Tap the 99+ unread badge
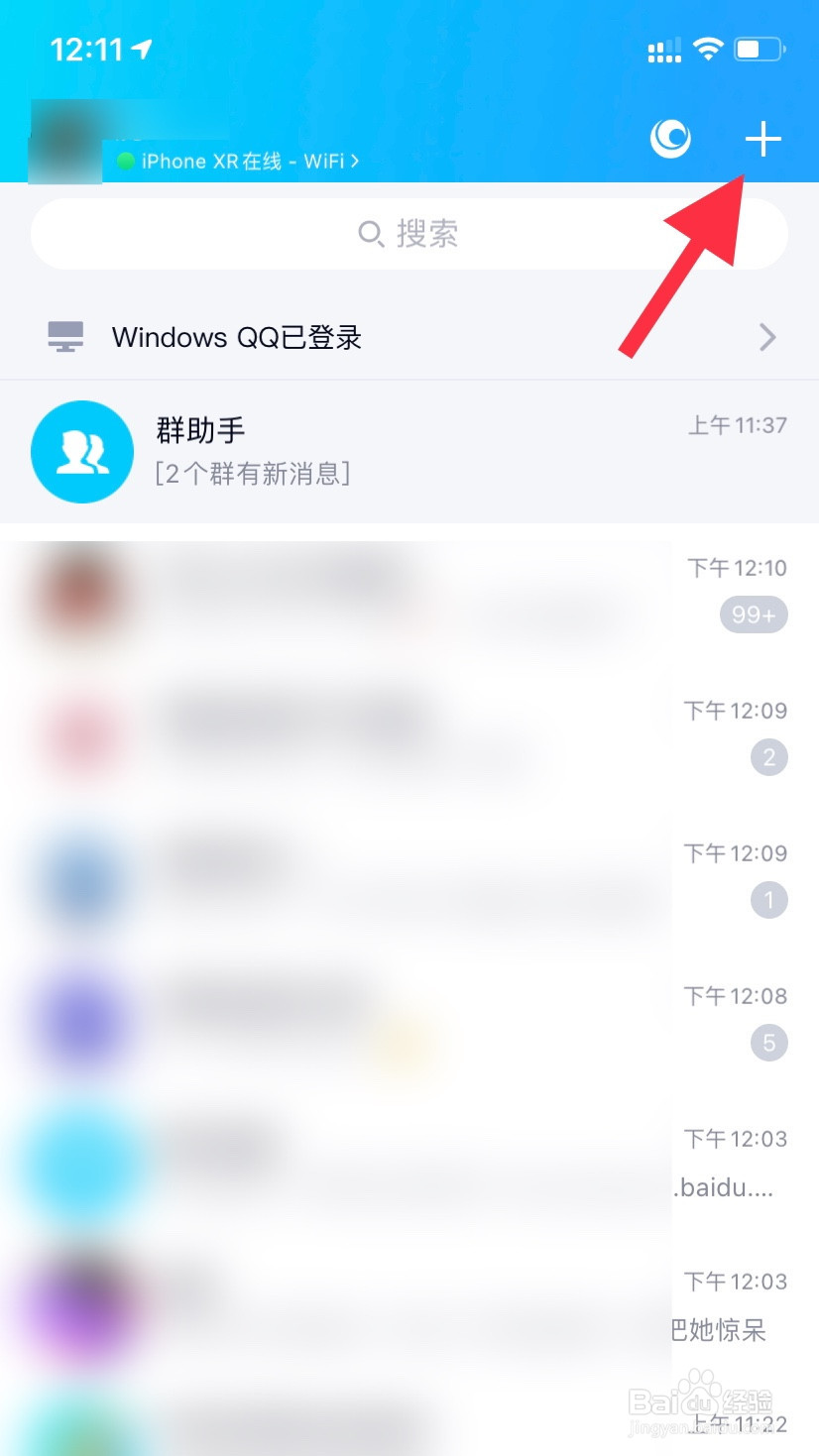This screenshot has width=819, height=1456. tap(753, 615)
